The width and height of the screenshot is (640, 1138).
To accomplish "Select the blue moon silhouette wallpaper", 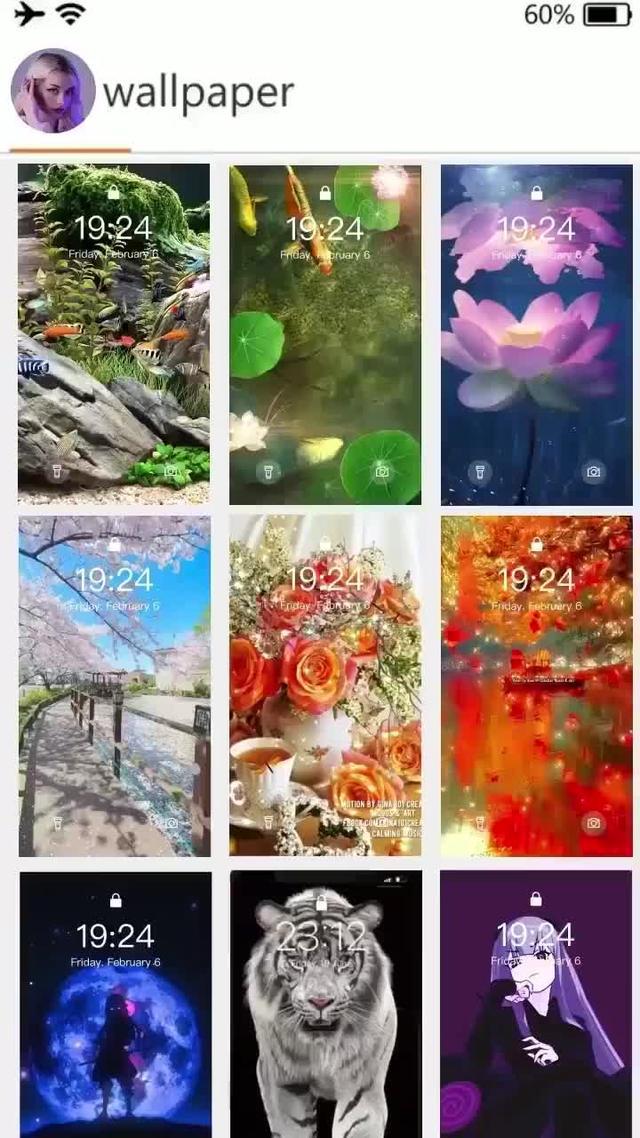I will click(x=114, y=1004).
